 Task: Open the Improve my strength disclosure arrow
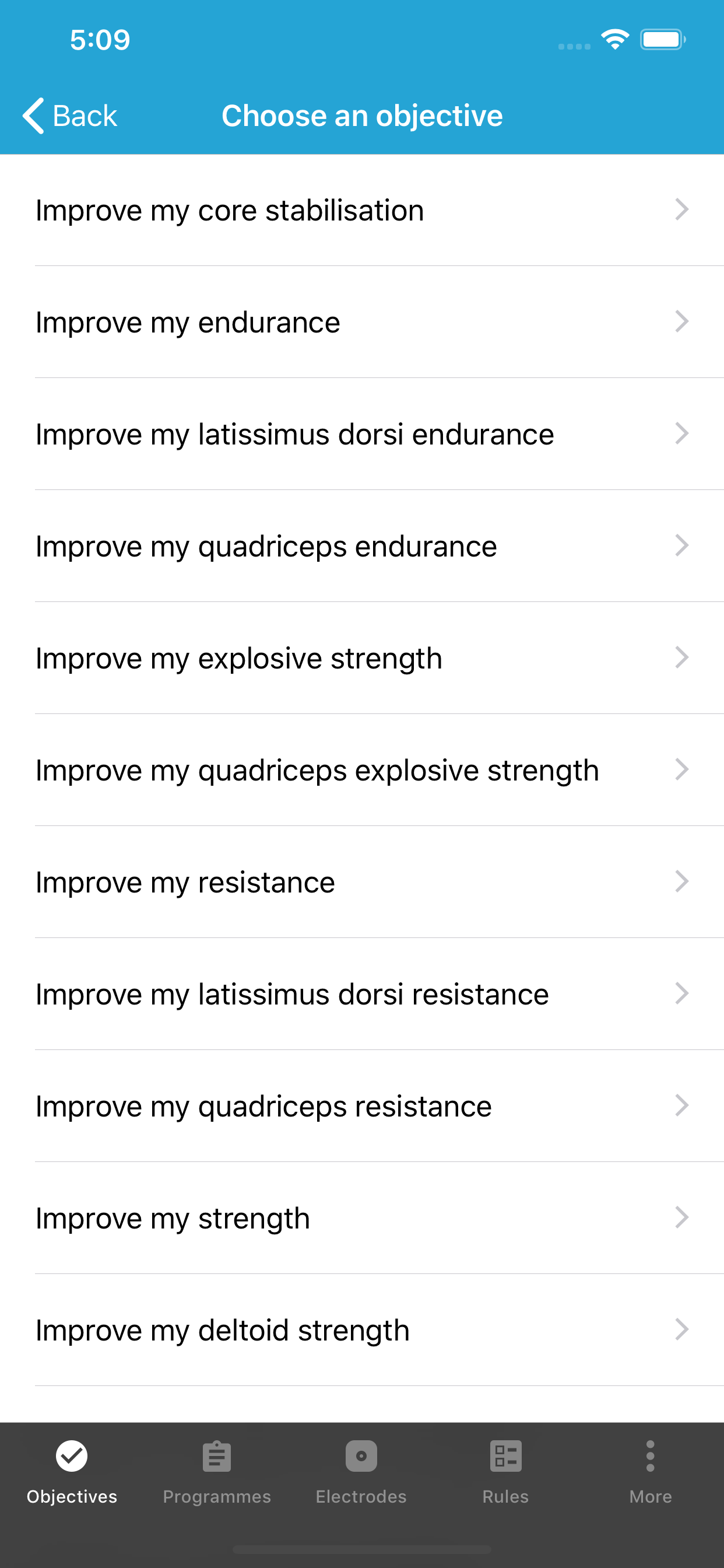[681, 1217]
